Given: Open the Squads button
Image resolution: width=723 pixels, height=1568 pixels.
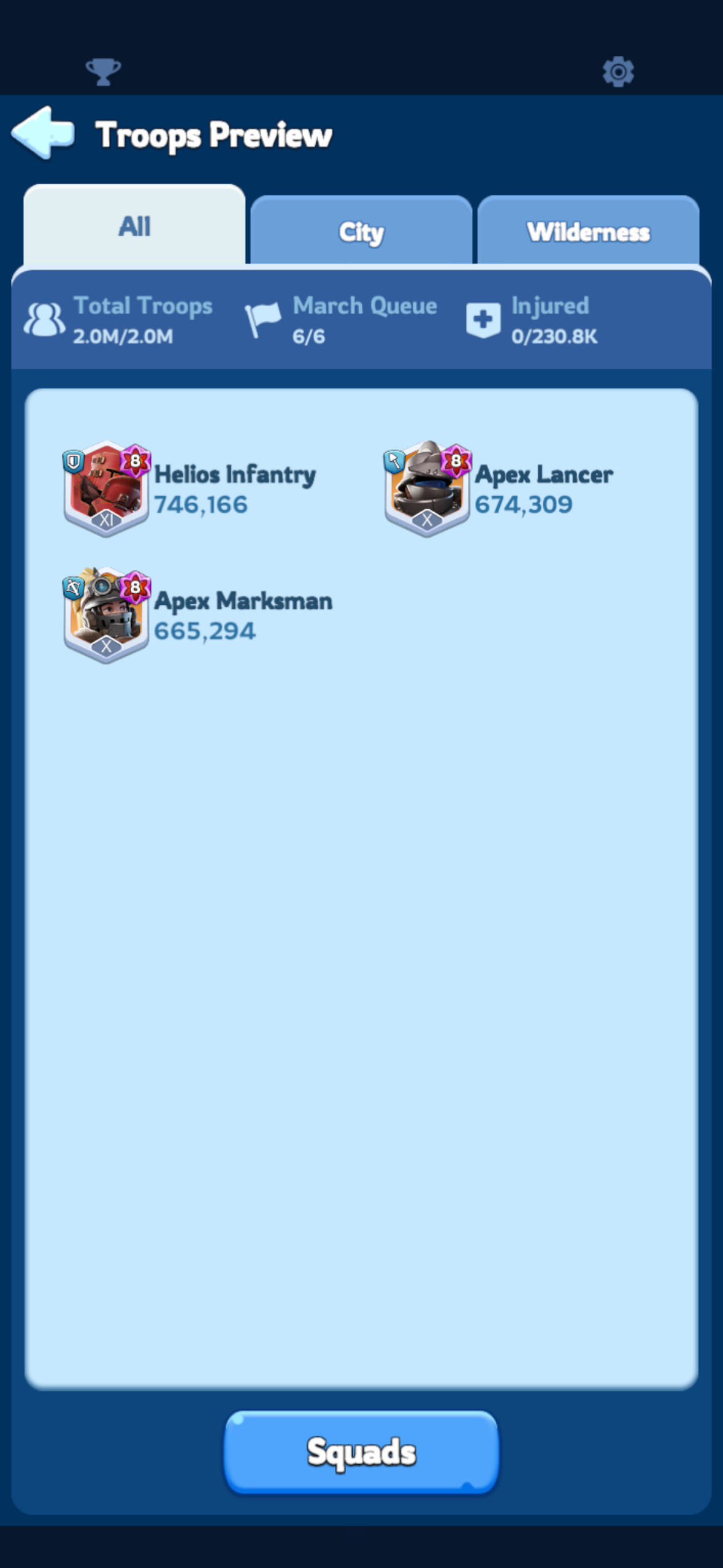Looking at the screenshot, I should click(x=361, y=1451).
